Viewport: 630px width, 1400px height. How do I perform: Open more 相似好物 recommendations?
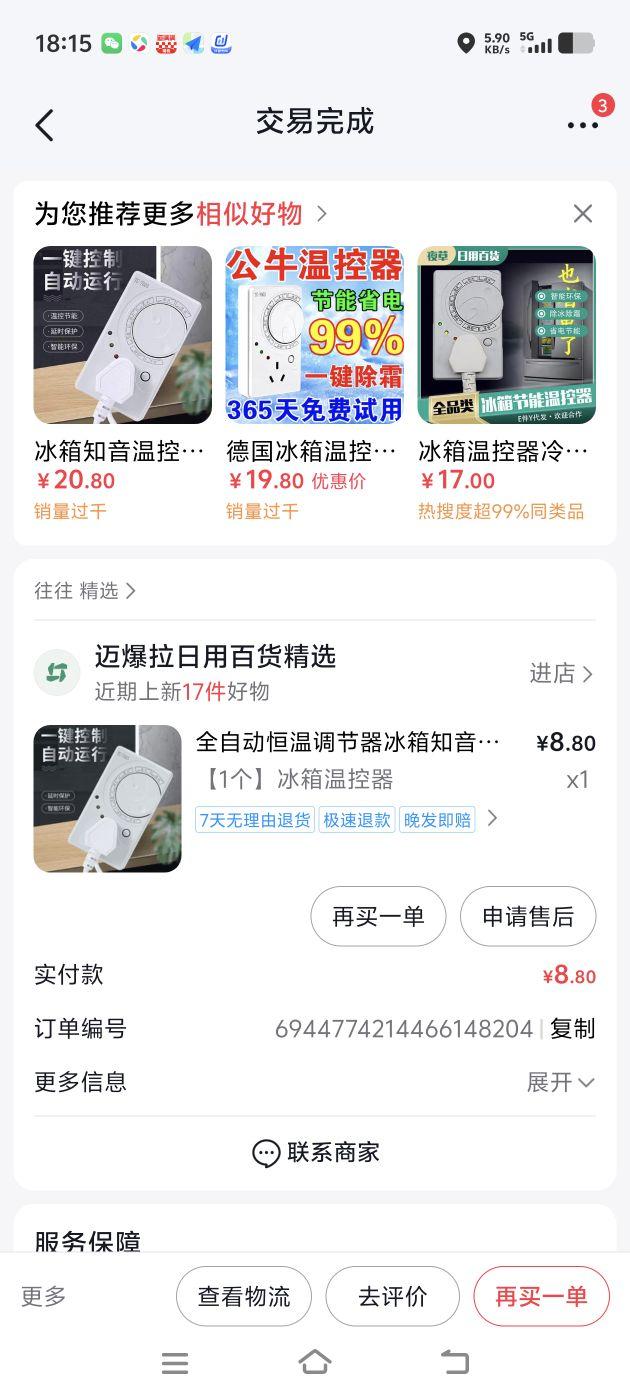pos(320,213)
